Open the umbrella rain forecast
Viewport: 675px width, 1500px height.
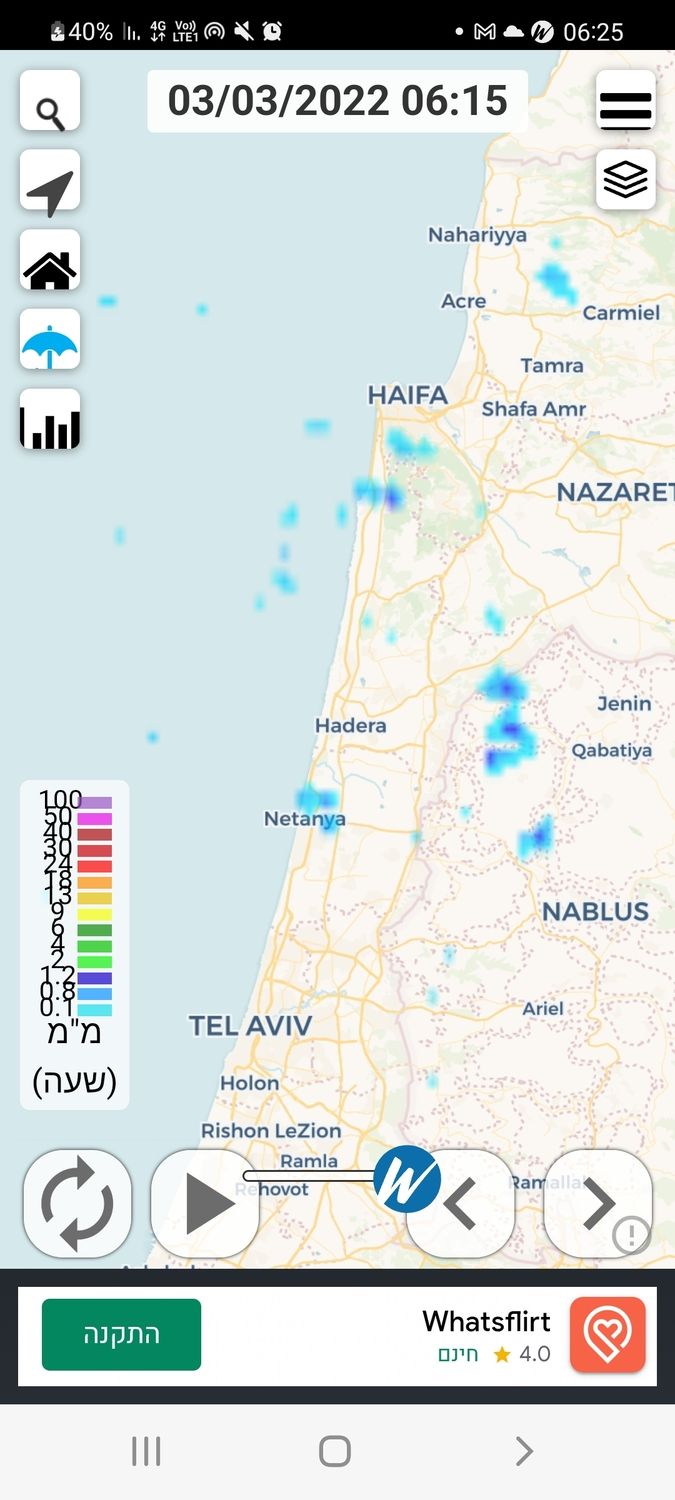[x=50, y=340]
